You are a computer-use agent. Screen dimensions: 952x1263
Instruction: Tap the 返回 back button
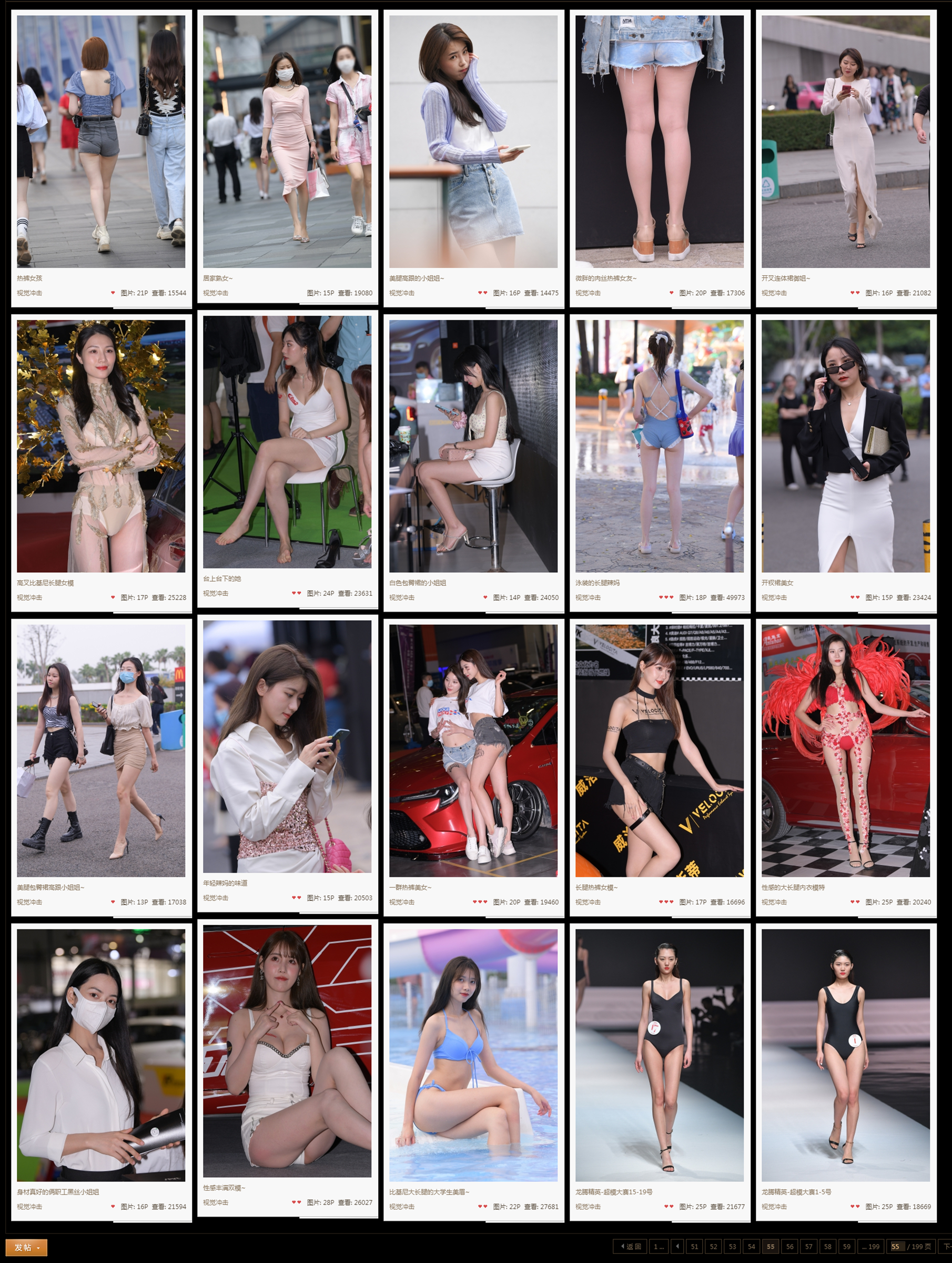631,1247
